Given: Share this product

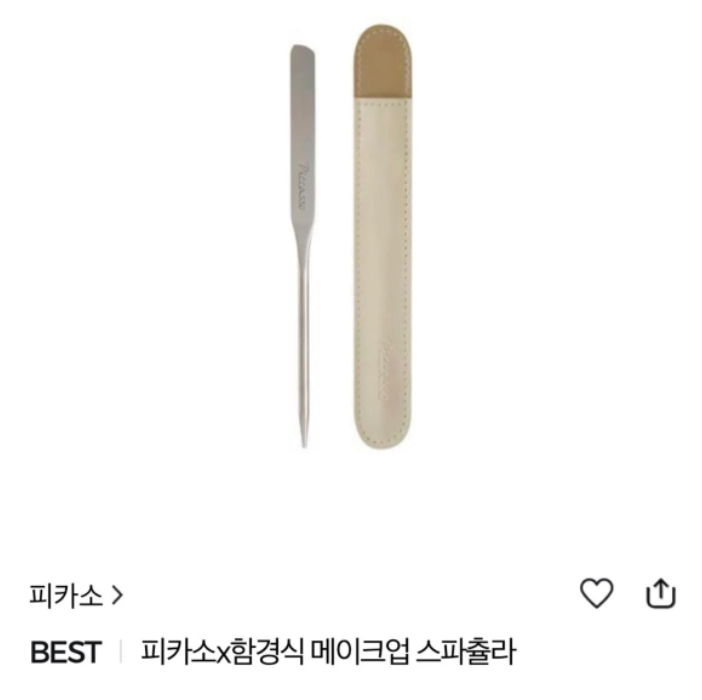Looking at the screenshot, I should (660, 594).
